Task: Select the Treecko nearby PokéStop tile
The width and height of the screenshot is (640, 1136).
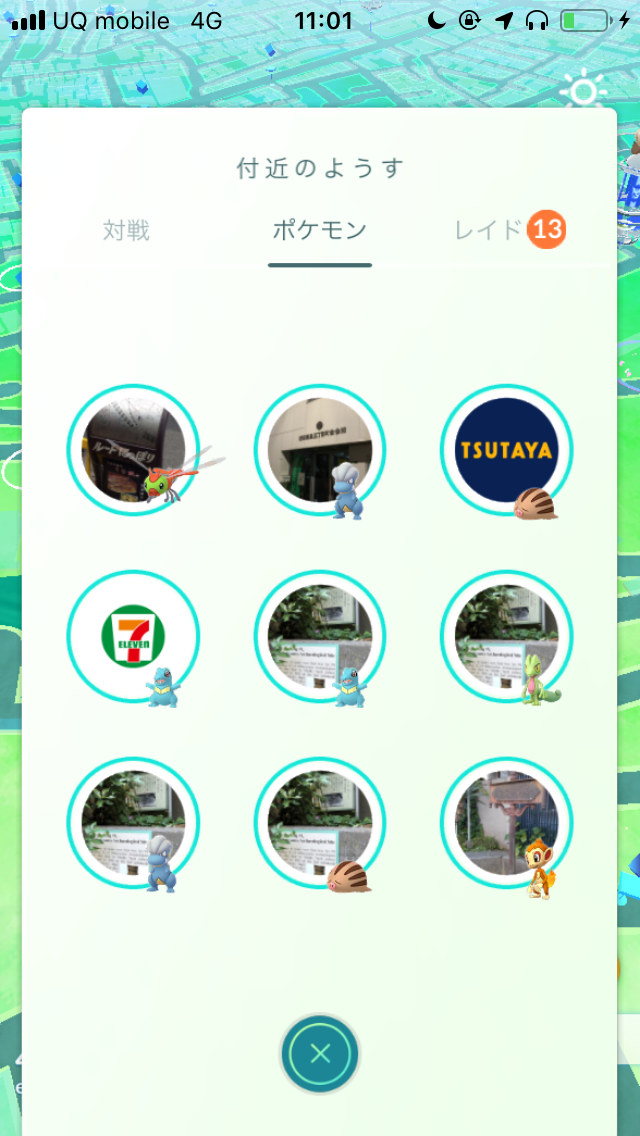Action: (x=506, y=637)
